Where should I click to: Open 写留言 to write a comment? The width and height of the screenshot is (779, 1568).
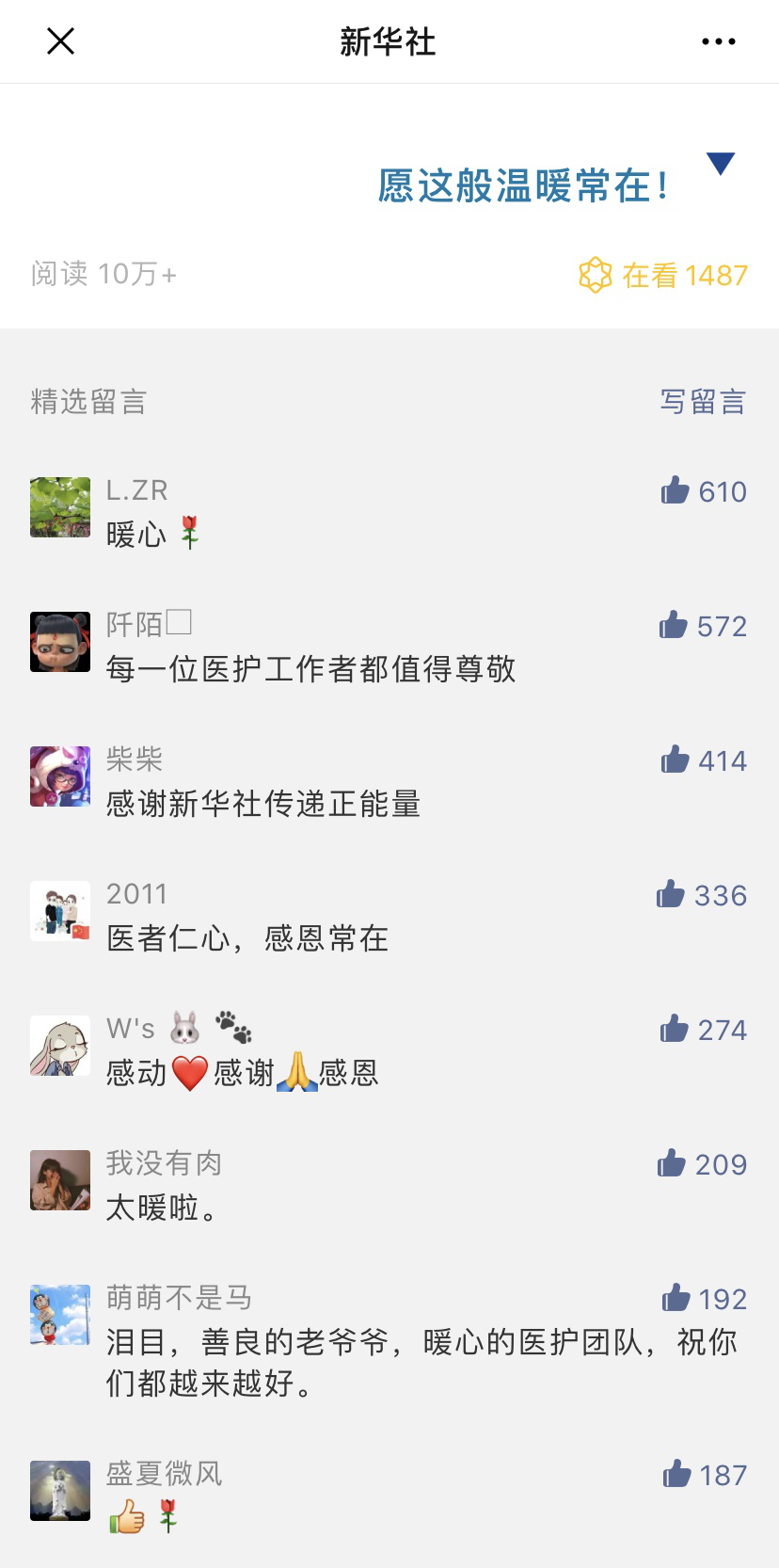(x=703, y=402)
